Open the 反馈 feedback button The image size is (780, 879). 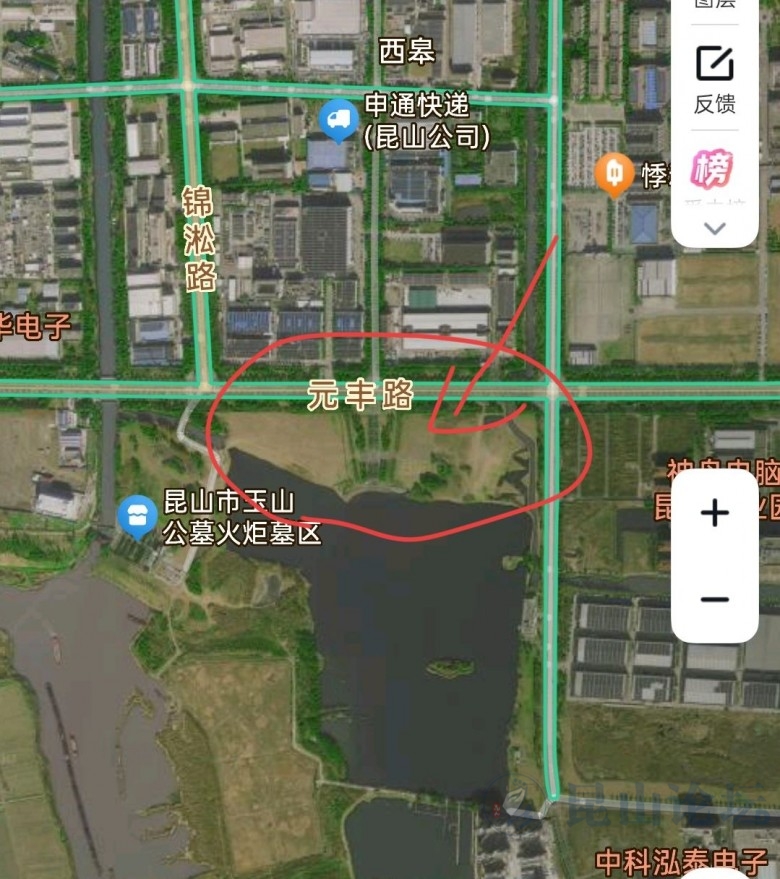pos(714,78)
